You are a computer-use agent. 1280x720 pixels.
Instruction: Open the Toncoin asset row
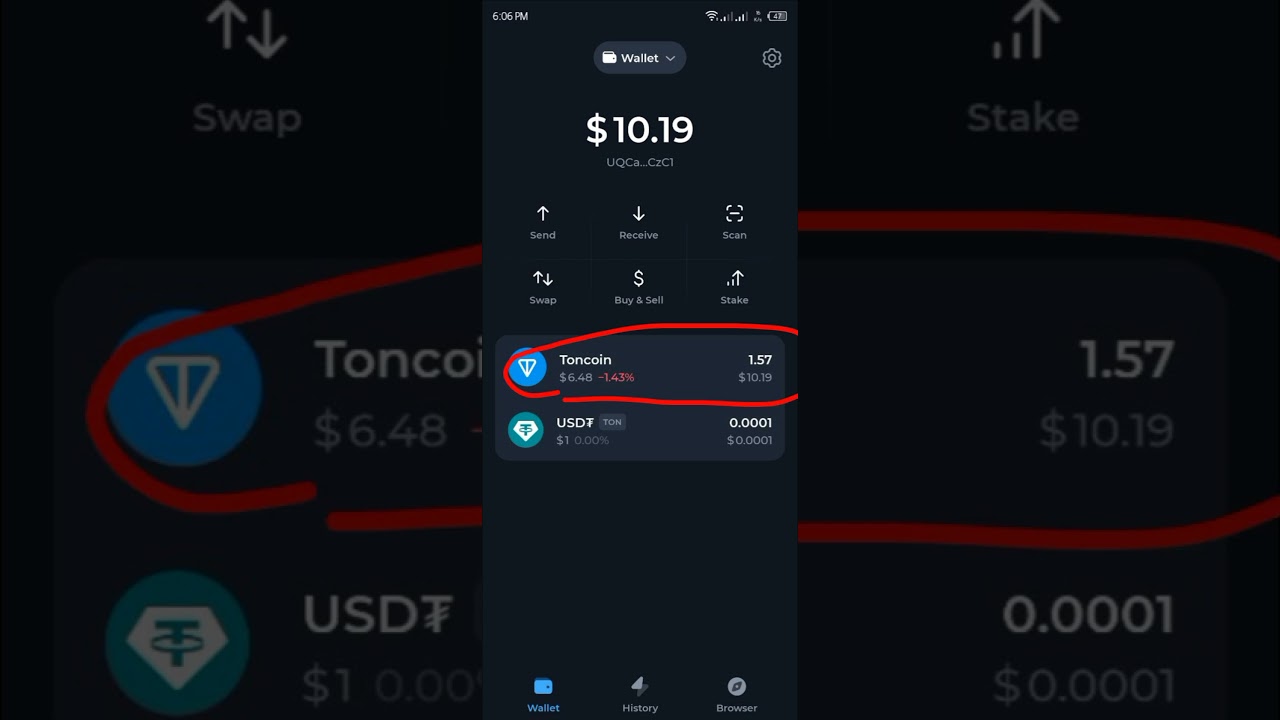tap(640, 368)
